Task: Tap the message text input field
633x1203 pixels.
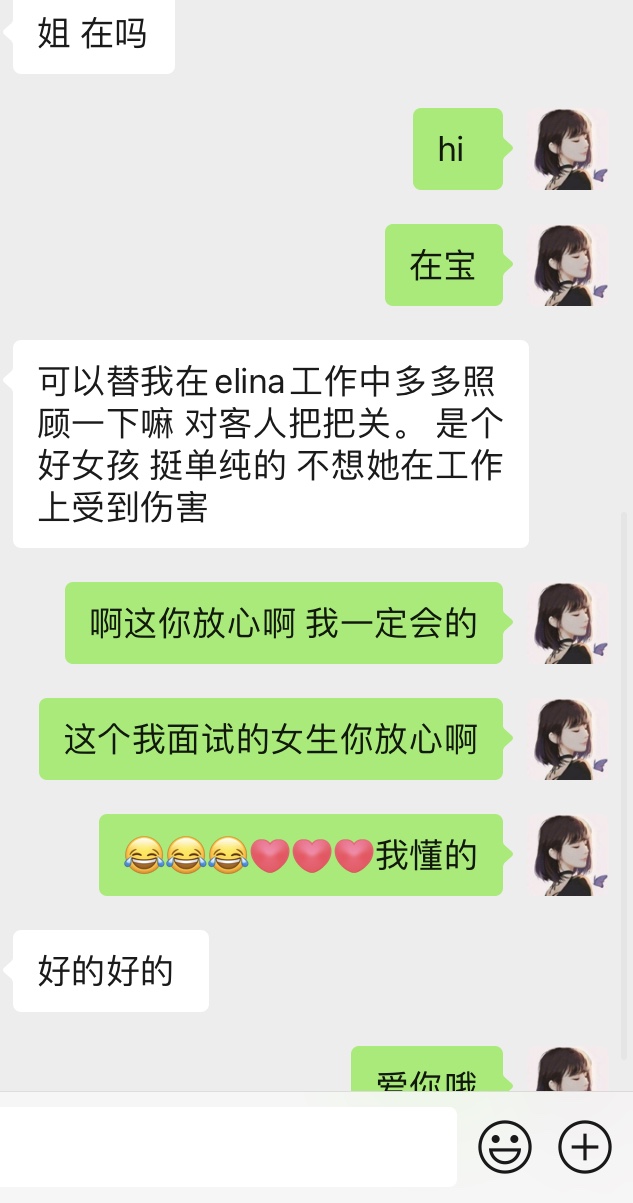Action: pos(228,1146)
